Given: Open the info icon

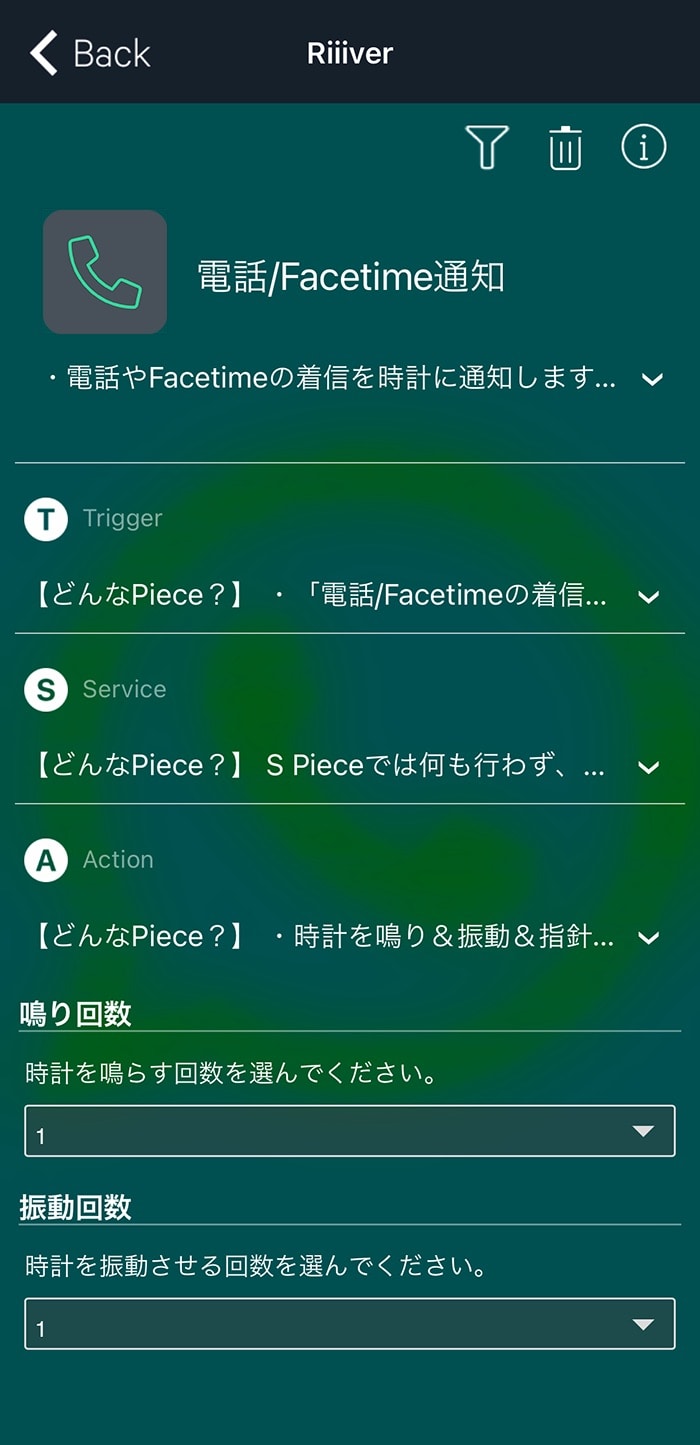Looking at the screenshot, I should click(x=644, y=147).
